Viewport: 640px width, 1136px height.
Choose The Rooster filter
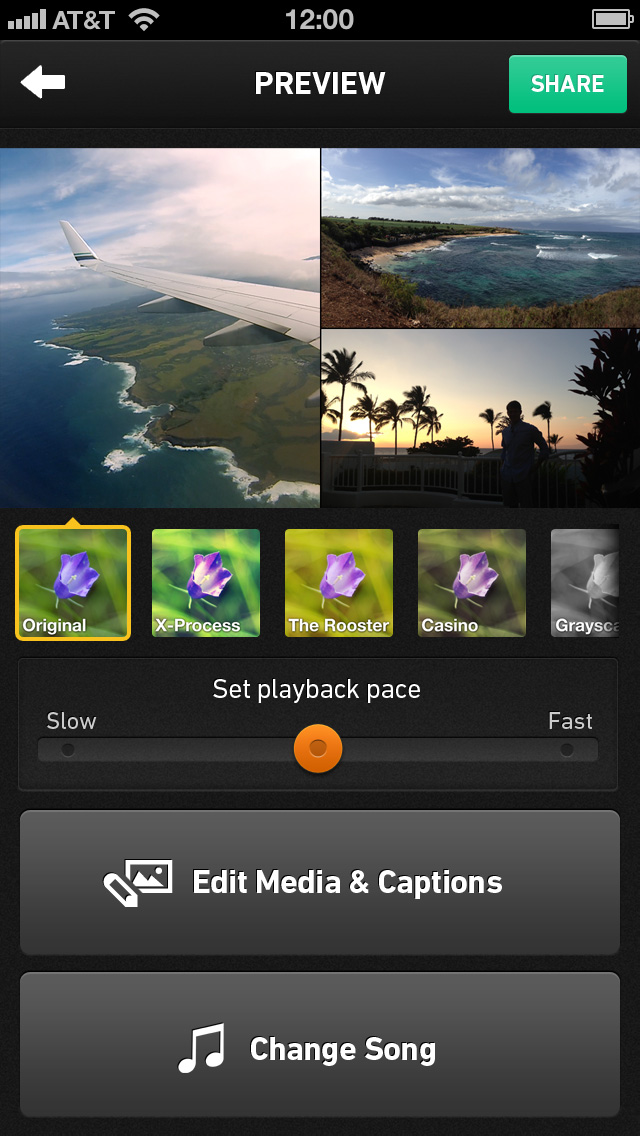[339, 583]
